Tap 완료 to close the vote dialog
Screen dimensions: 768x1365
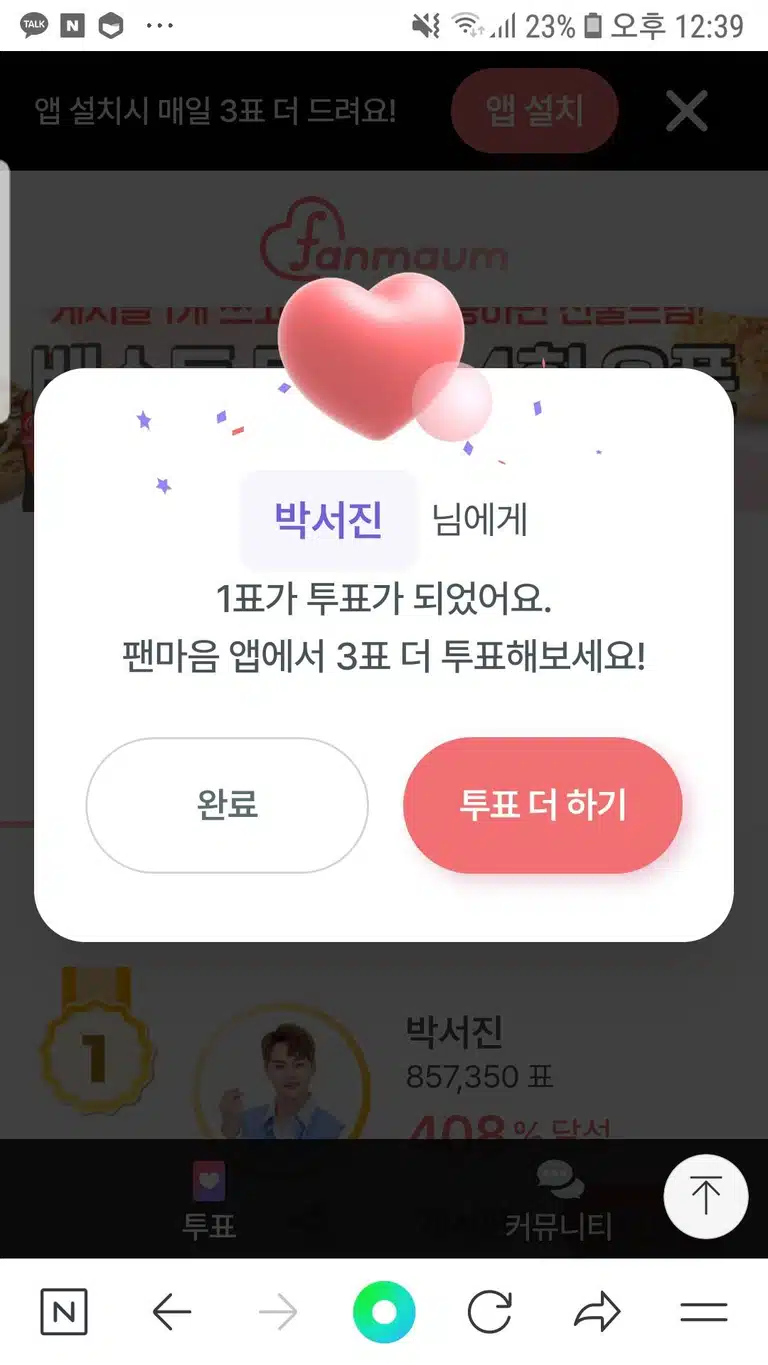(227, 805)
